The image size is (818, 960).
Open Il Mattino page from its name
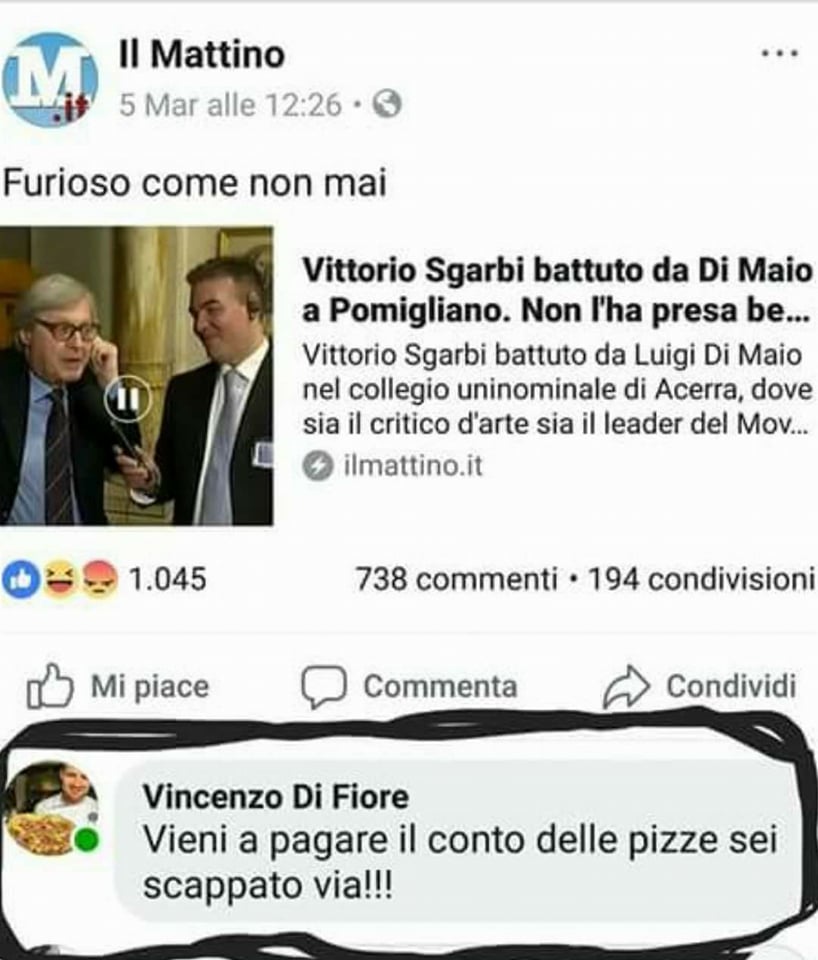pos(201,54)
